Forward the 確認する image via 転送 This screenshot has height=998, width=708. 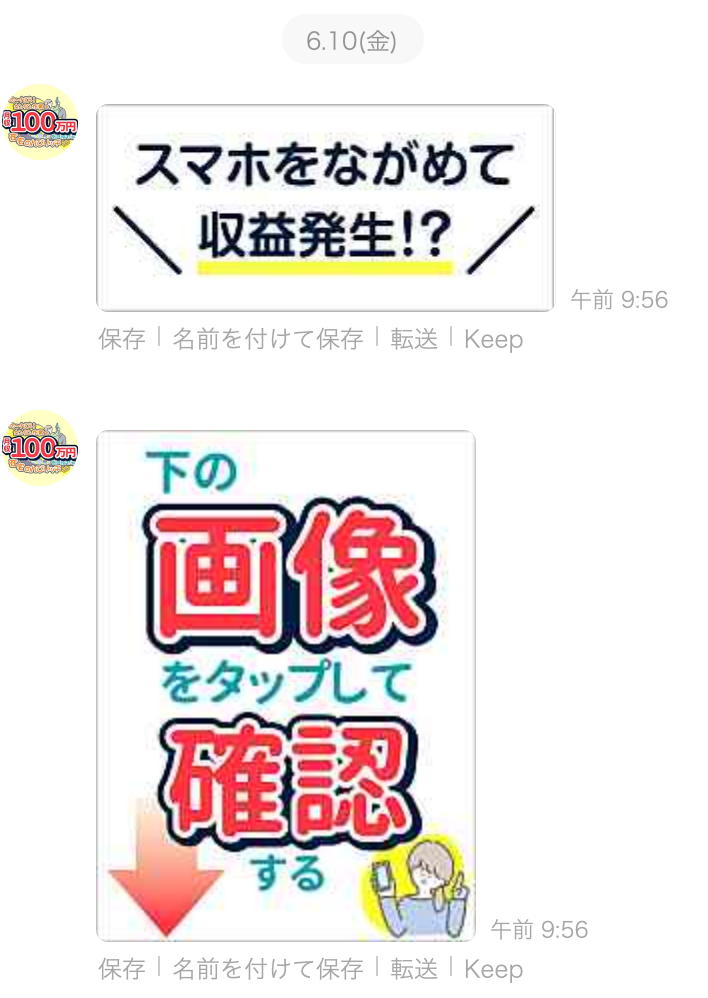coord(414,968)
